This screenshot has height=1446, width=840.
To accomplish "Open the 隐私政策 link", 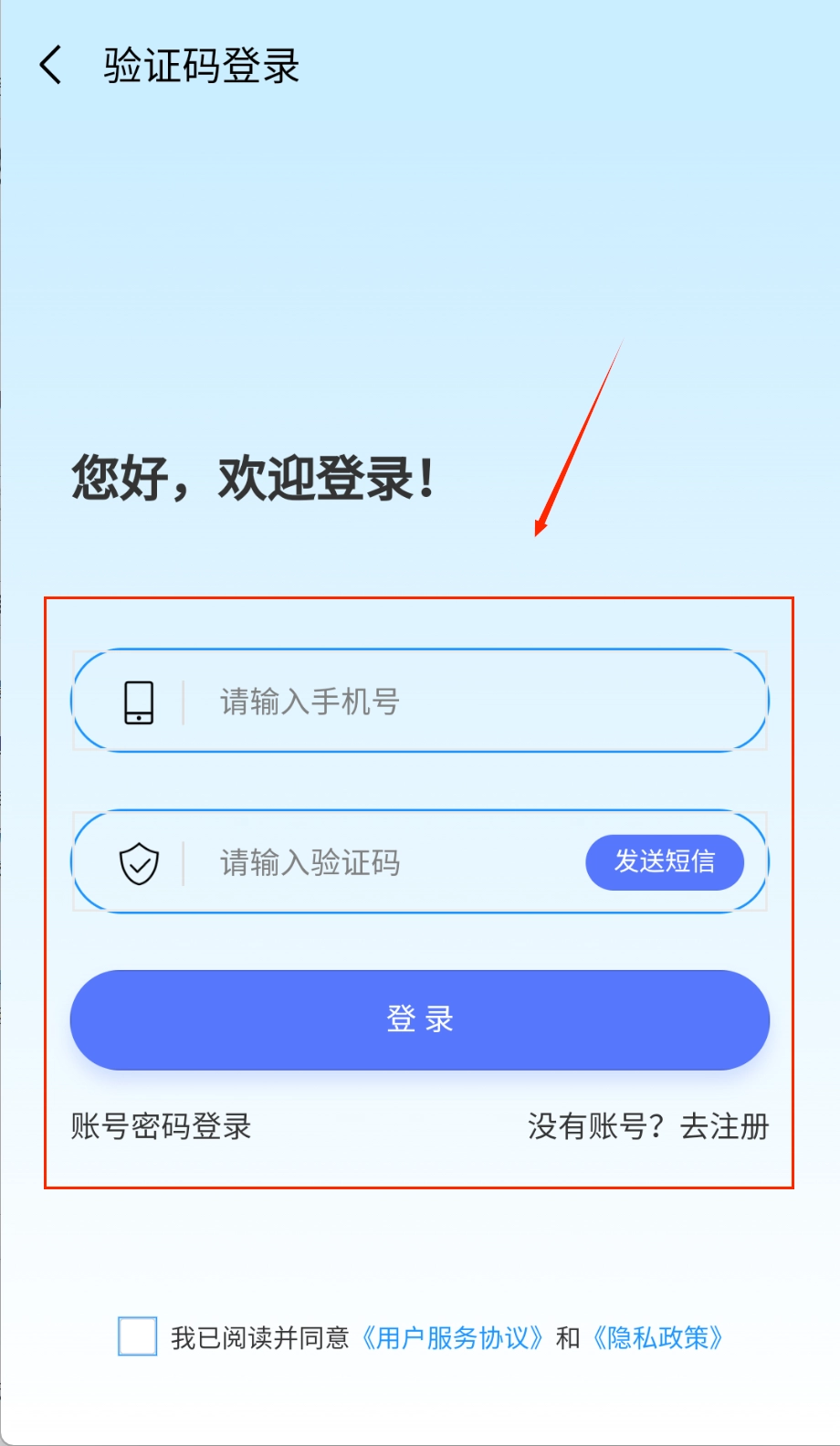I will point(657,1338).
